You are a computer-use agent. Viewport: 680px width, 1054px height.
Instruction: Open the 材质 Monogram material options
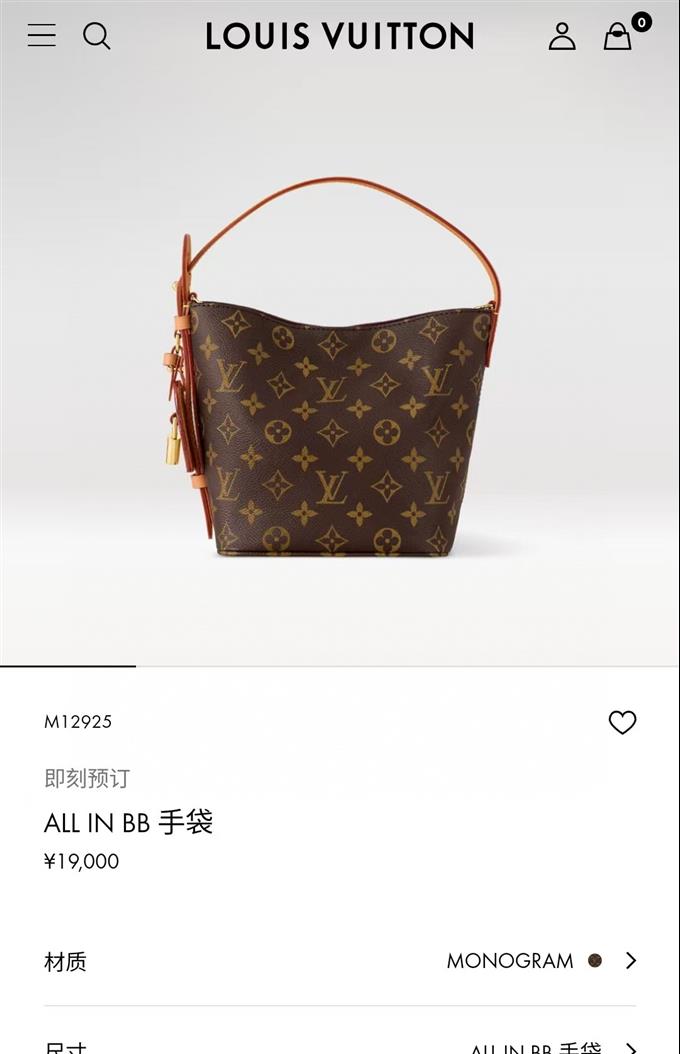pyautogui.click(x=340, y=961)
